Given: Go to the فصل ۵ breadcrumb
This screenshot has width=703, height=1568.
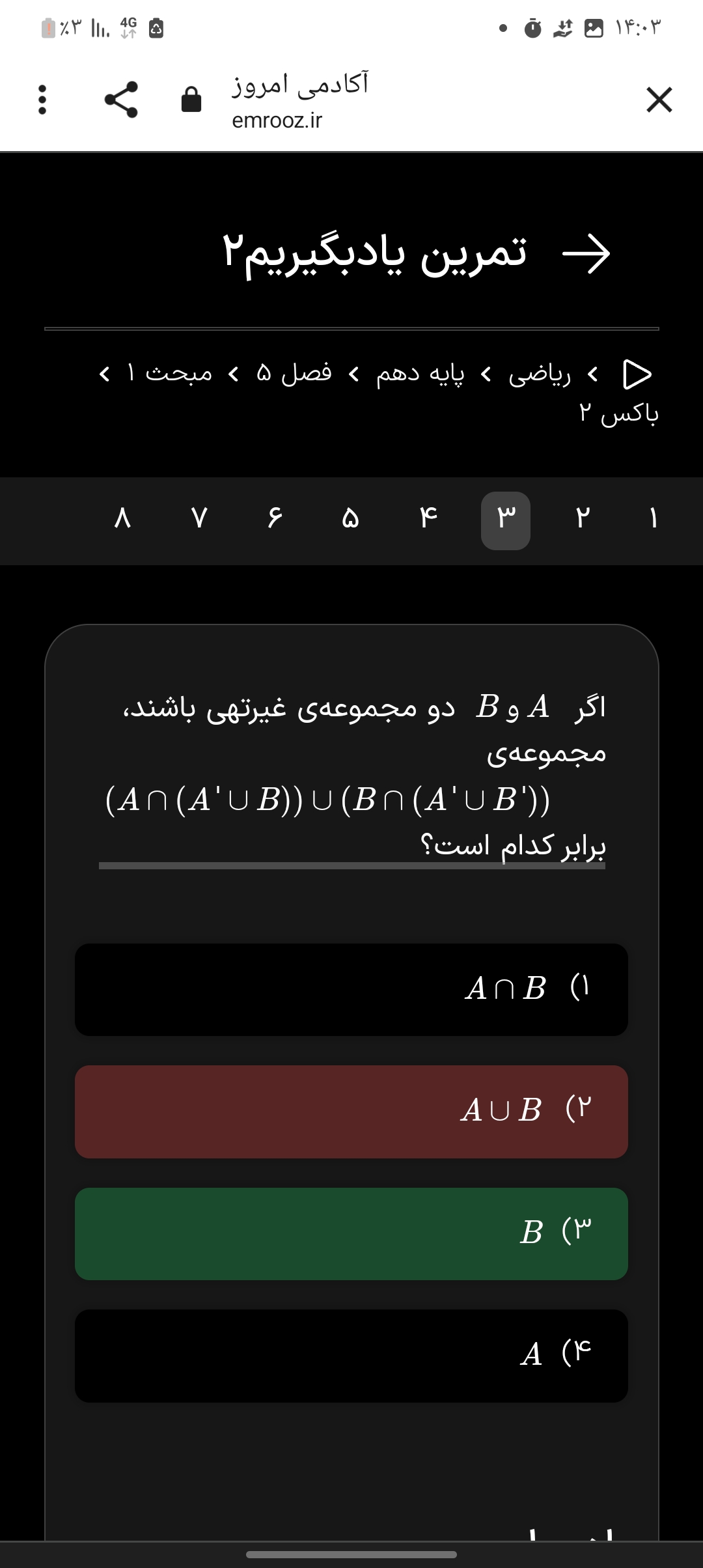Looking at the screenshot, I should (294, 374).
